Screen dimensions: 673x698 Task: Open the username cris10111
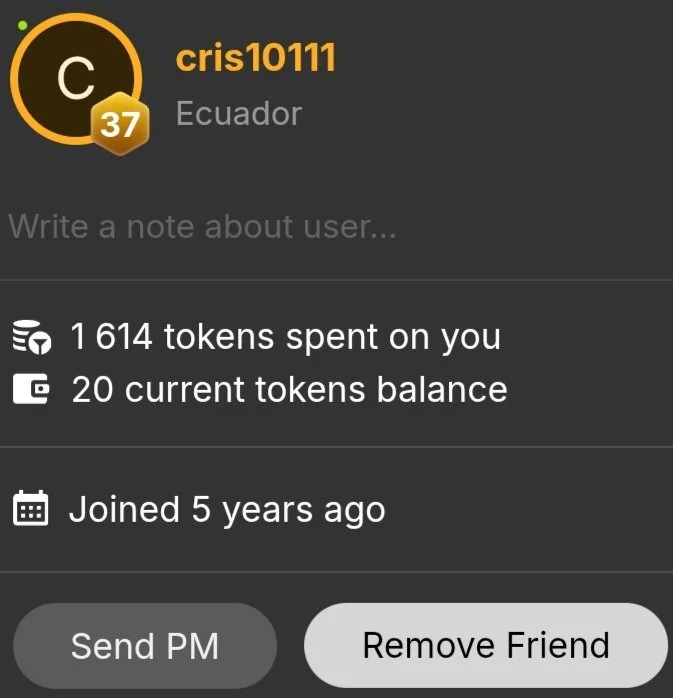(255, 58)
